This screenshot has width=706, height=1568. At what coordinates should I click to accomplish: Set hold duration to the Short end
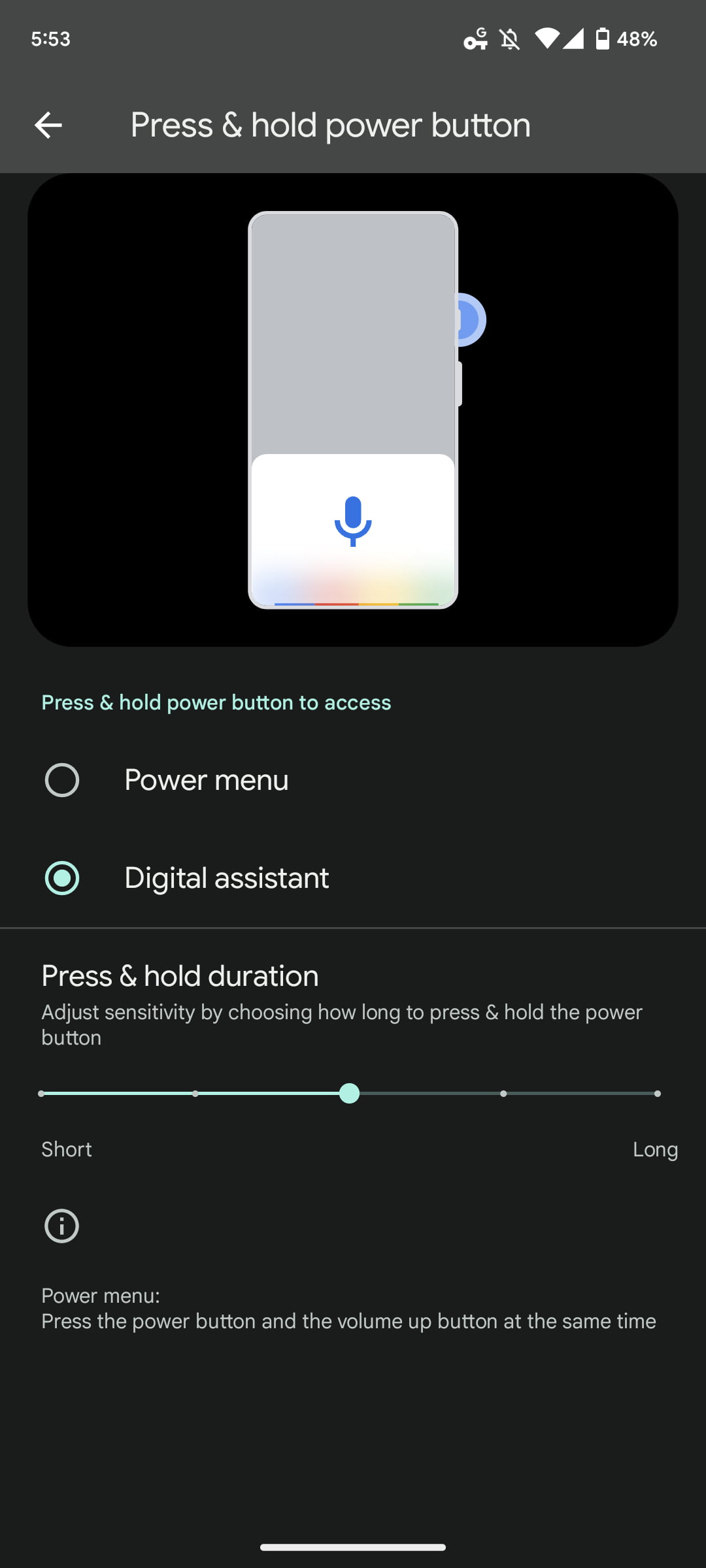point(42,1094)
